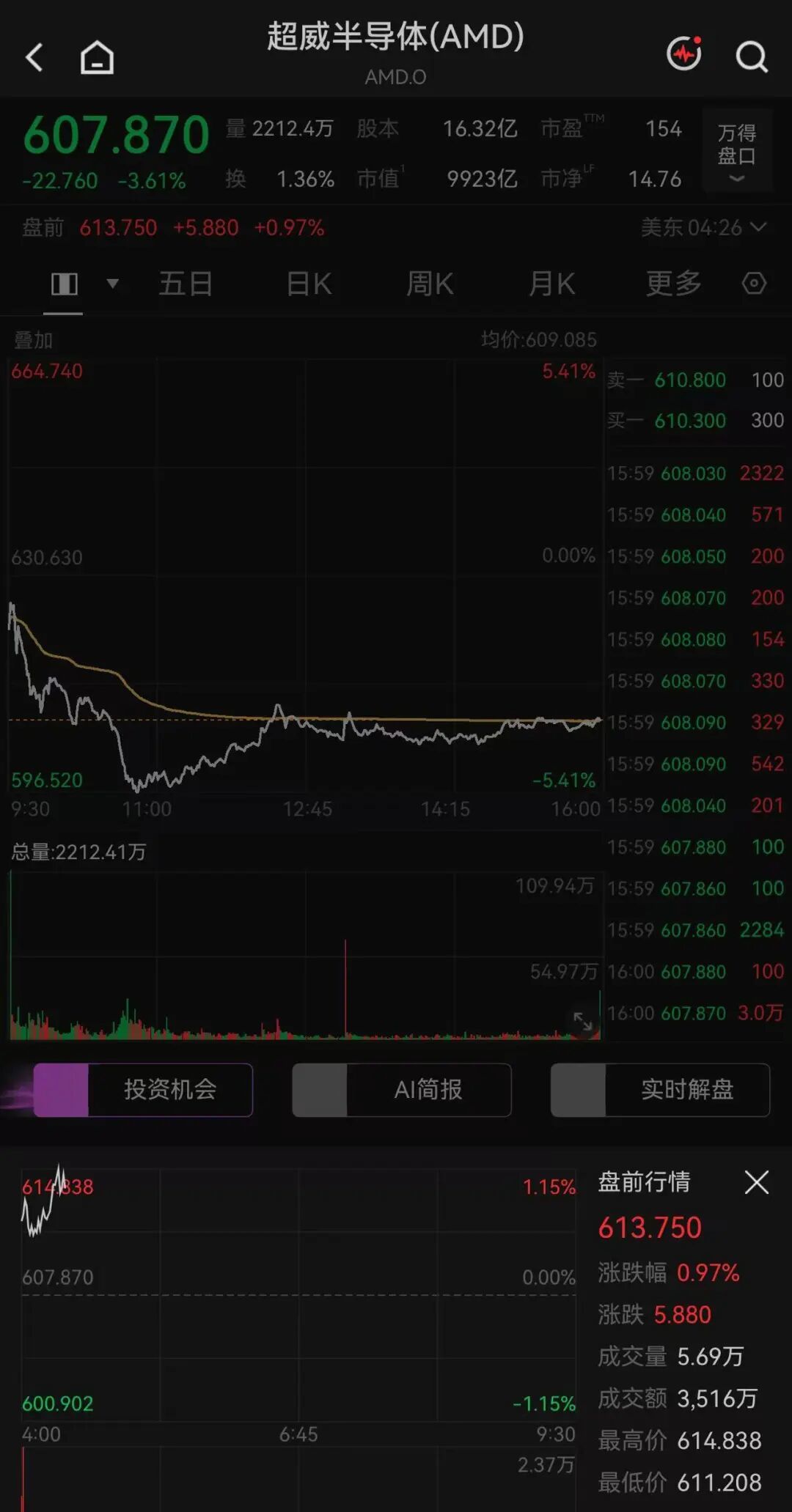Select the intraday chart tab icon

point(65,284)
